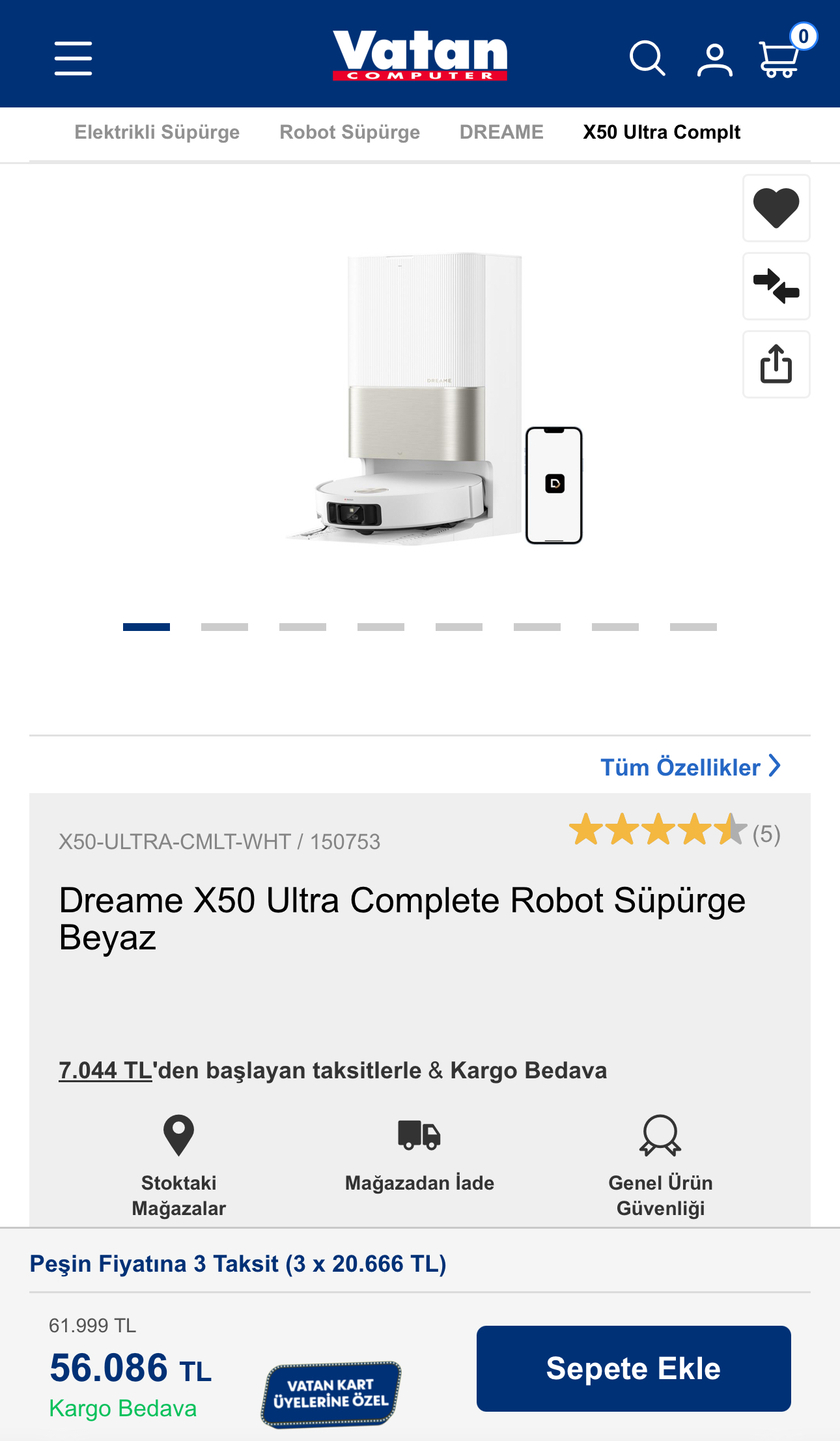Share this product
Viewport: 840px width, 1441px height.
coord(776,365)
